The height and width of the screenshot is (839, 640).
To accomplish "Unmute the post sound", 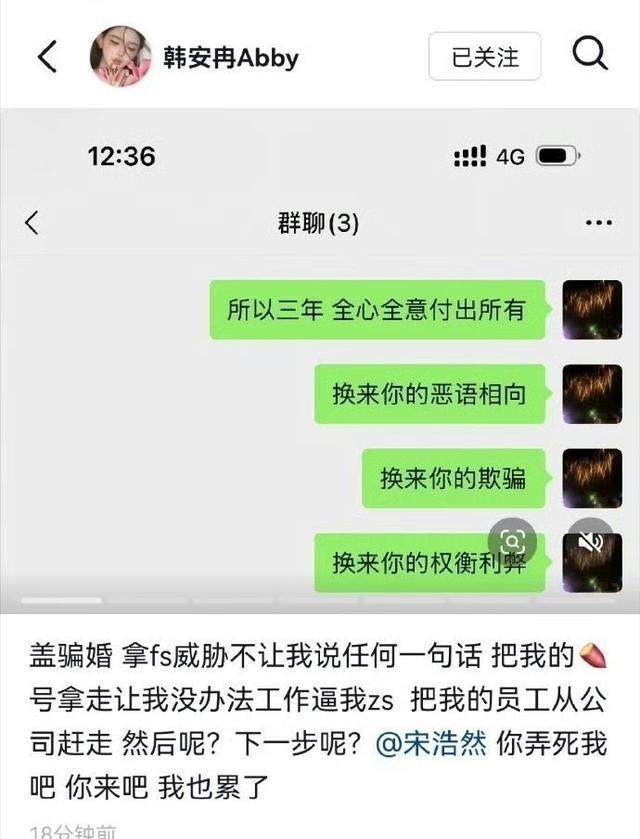I will tap(591, 541).
